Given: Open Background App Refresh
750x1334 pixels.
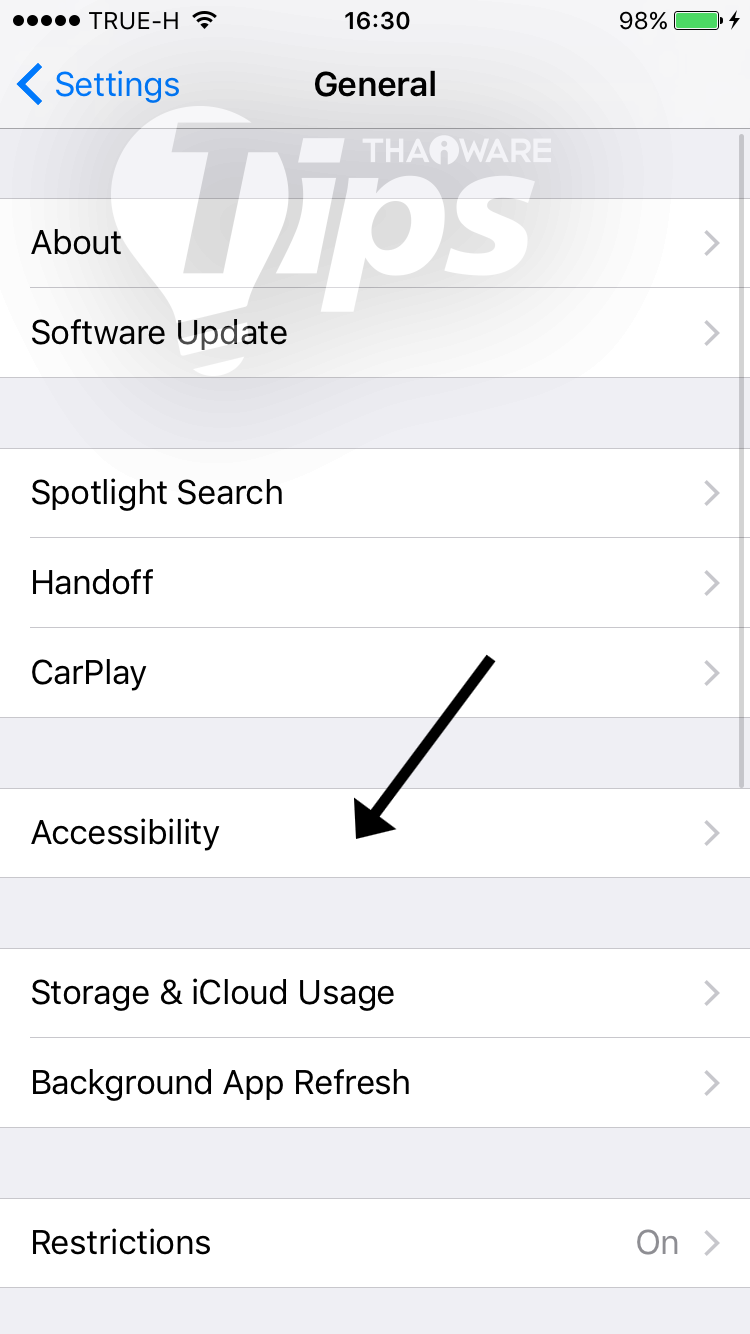Looking at the screenshot, I should [375, 1083].
